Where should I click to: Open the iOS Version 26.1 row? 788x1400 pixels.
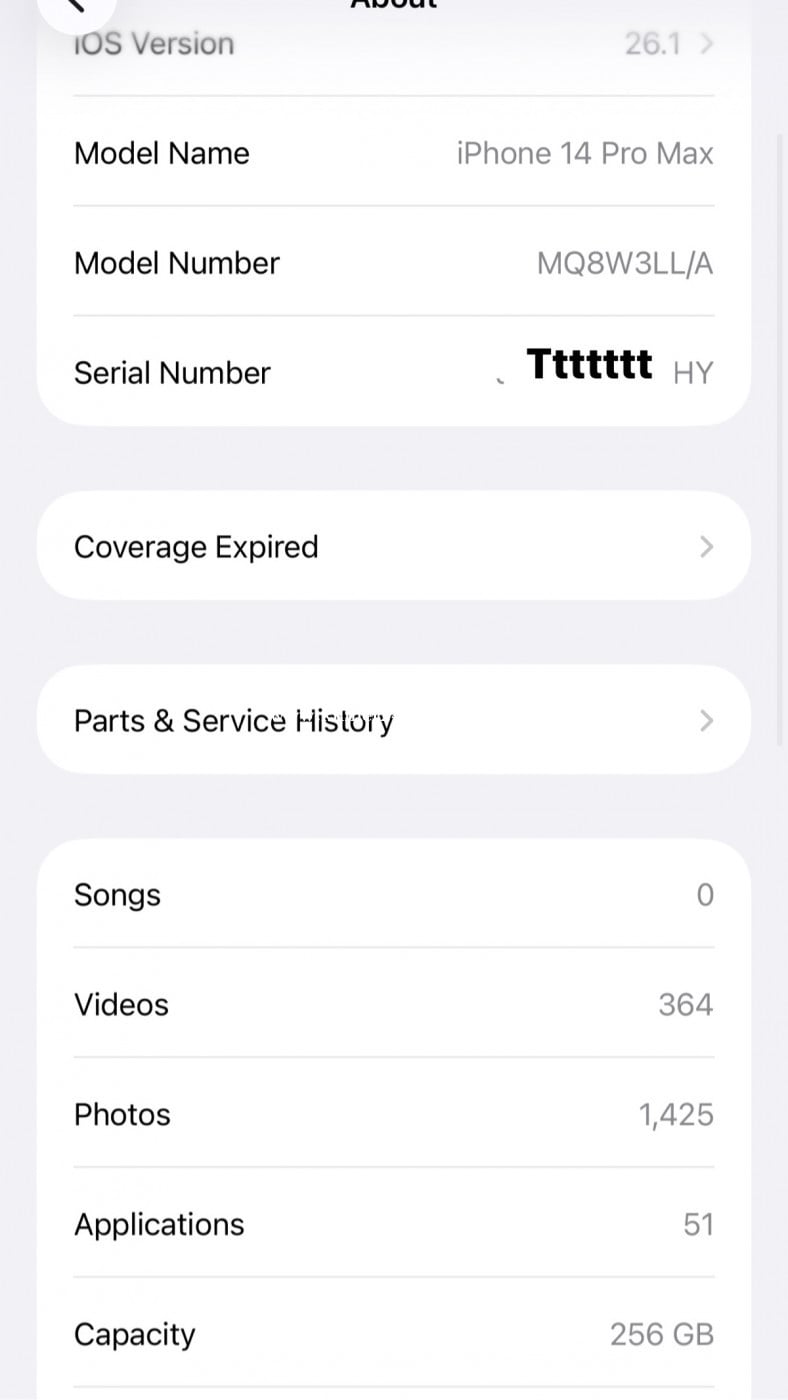[x=393, y=44]
